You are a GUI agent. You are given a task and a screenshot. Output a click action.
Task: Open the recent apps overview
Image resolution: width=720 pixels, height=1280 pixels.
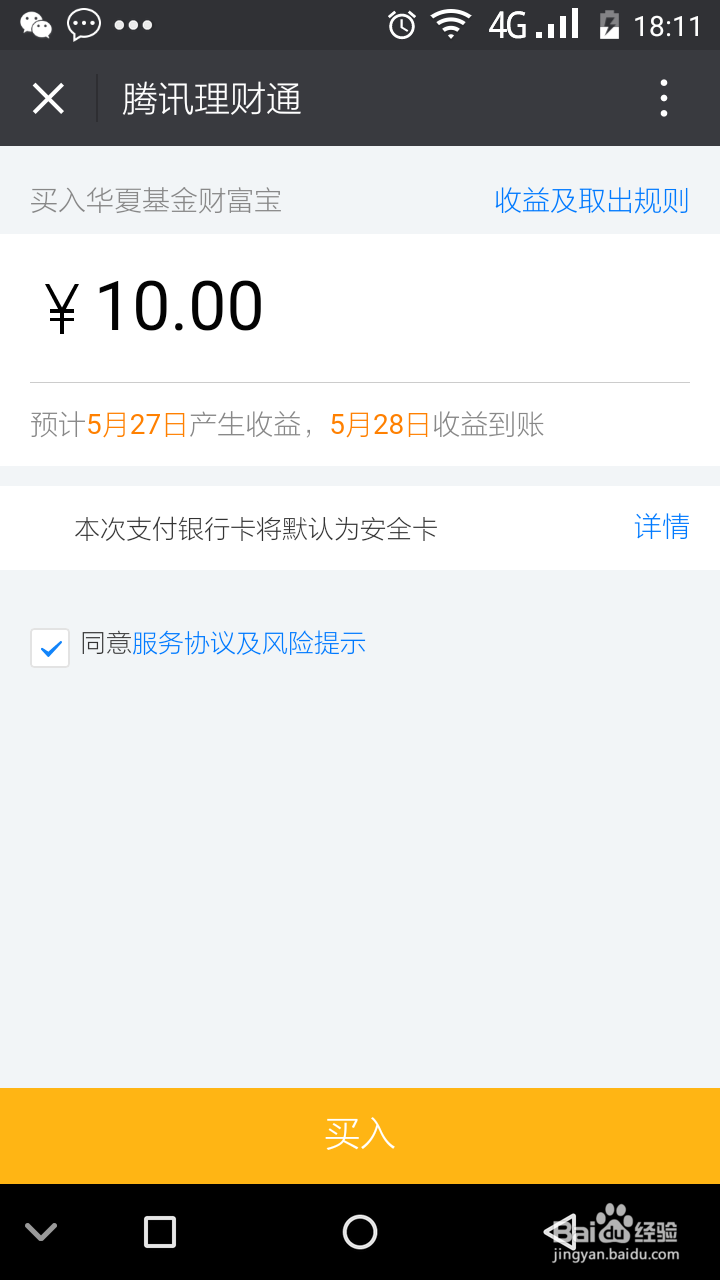pos(160,1232)
